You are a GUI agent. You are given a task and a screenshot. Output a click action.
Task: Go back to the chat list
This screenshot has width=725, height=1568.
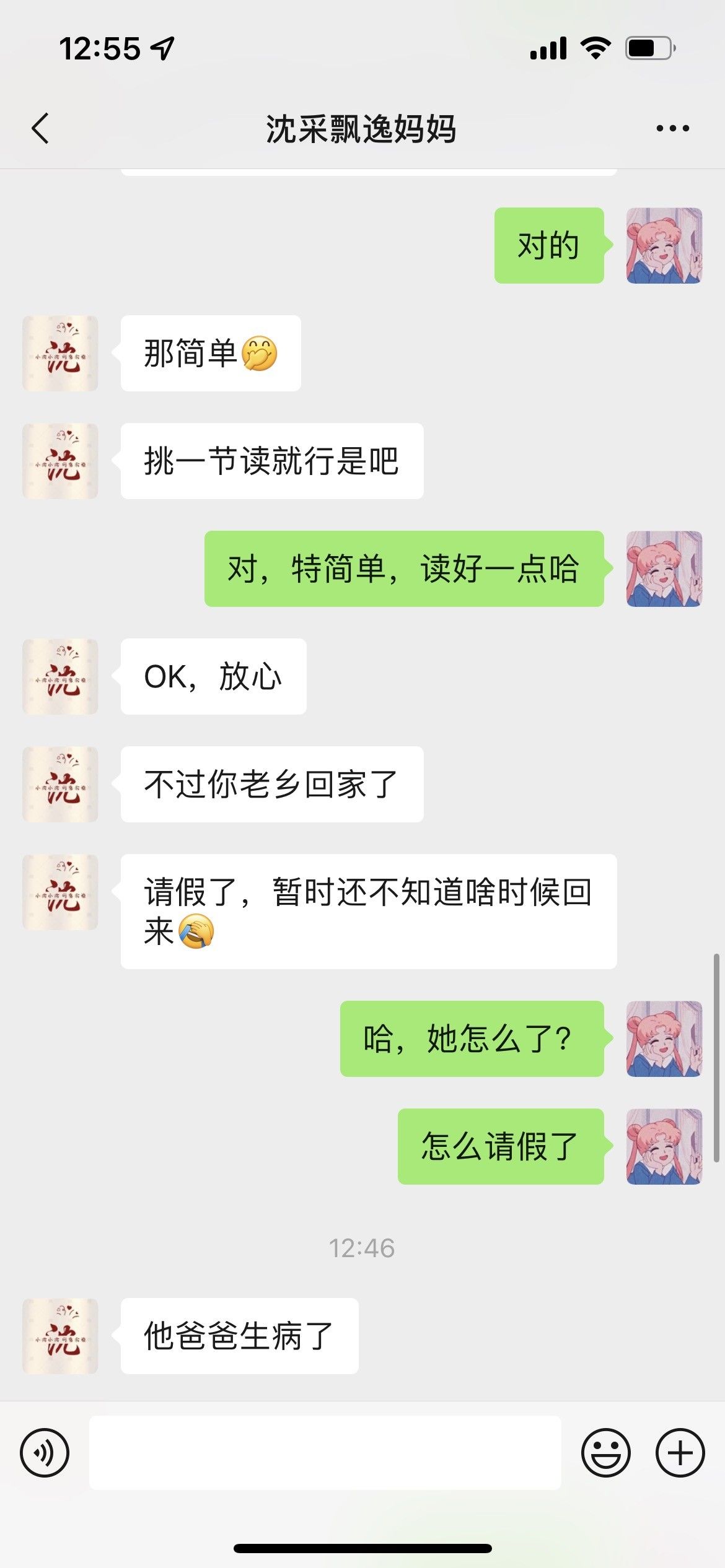coord(40,129)
